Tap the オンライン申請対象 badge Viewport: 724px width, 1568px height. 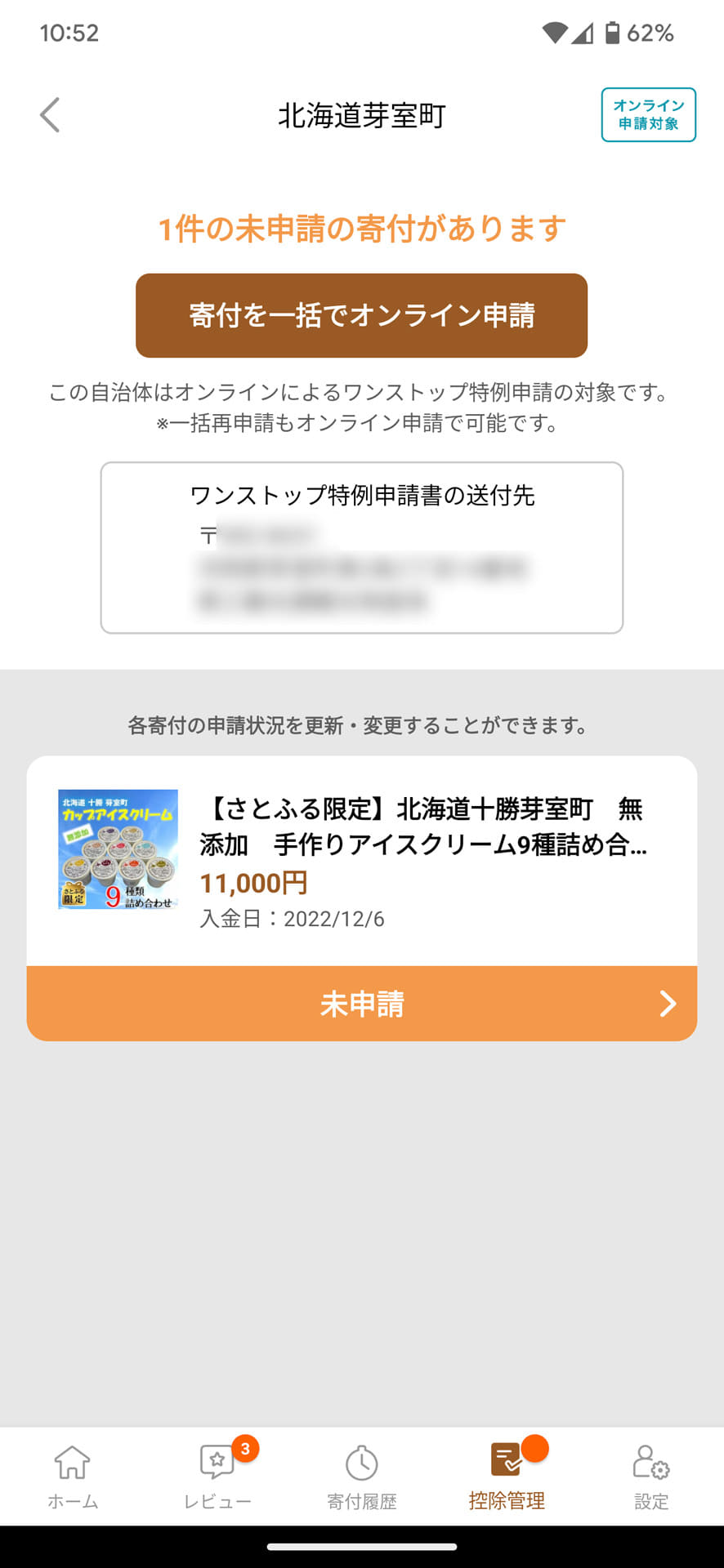[x=648, y=115]
